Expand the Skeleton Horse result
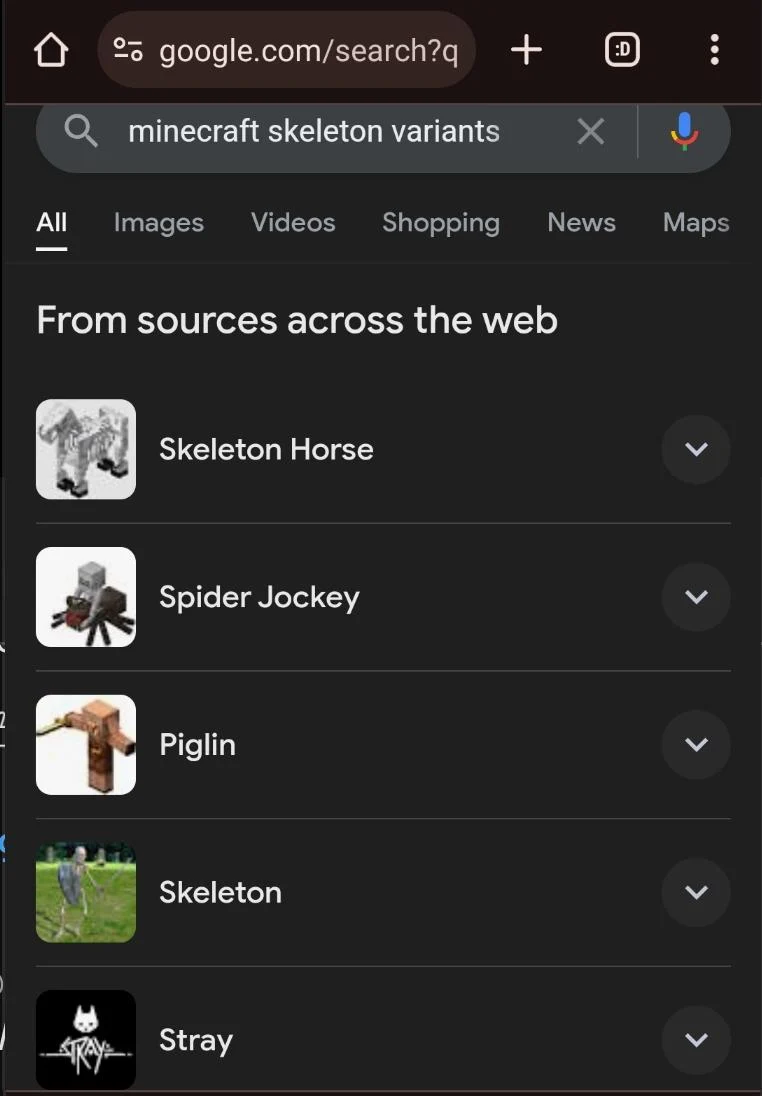 click(x=696, y=449)
